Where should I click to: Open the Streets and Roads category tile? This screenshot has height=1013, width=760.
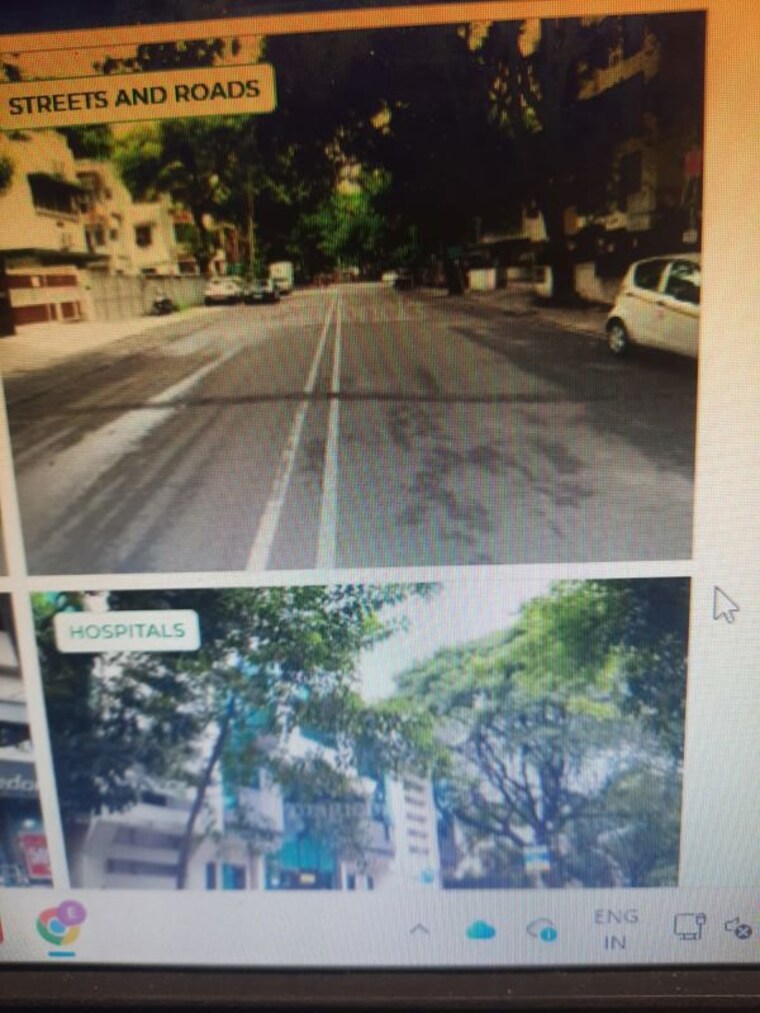point(350,300)
